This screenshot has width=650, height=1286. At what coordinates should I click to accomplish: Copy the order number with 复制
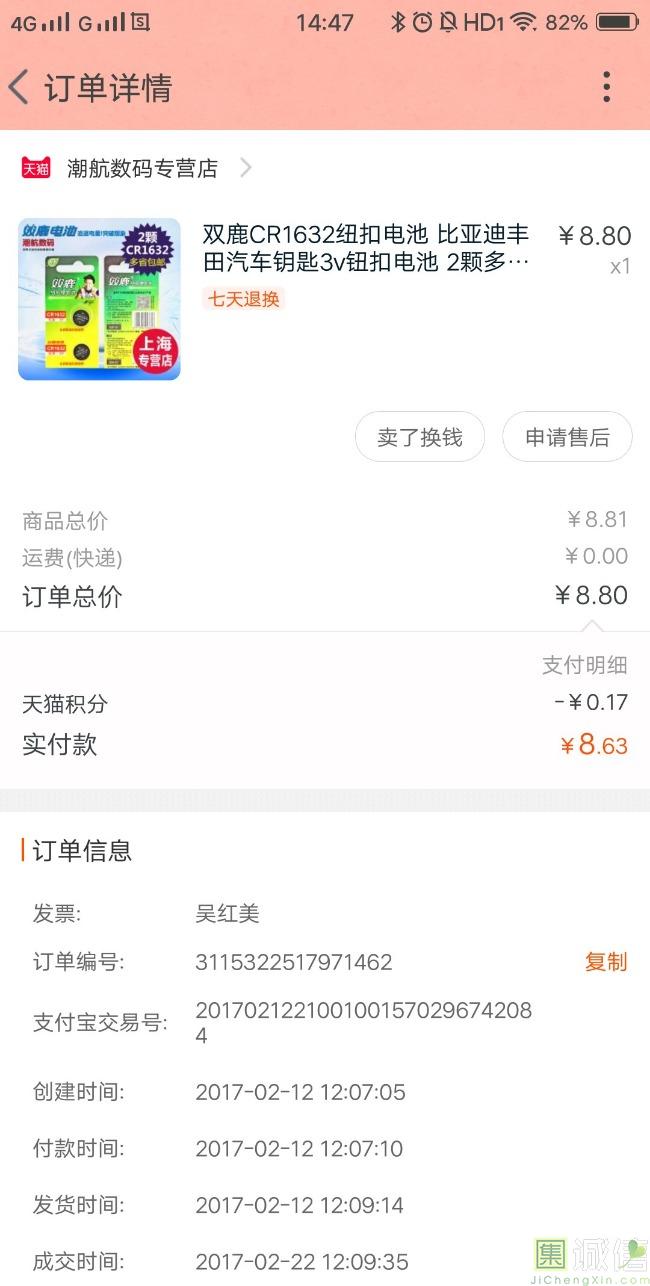(x=605, y=962)
